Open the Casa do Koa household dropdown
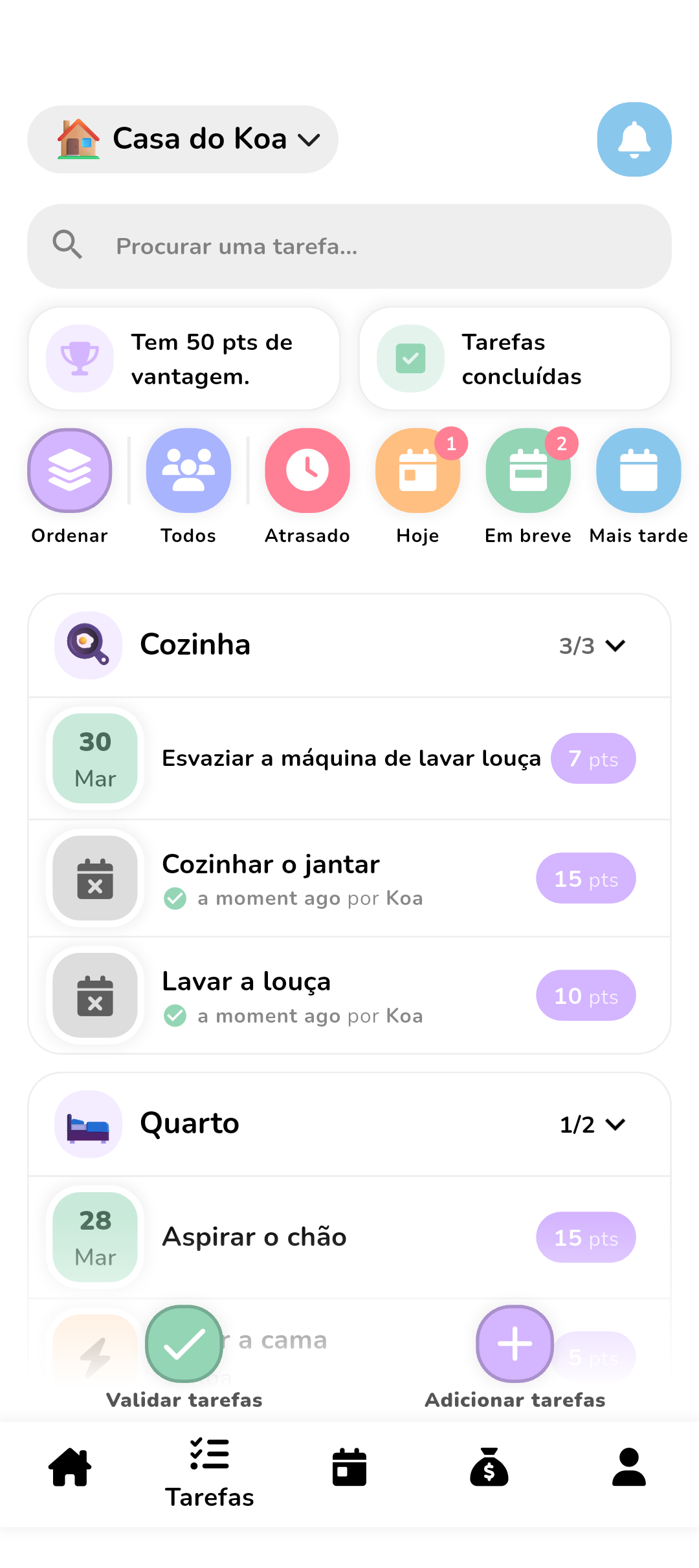The width and height of the screenshot is (699, 1568). coord(182,138)
